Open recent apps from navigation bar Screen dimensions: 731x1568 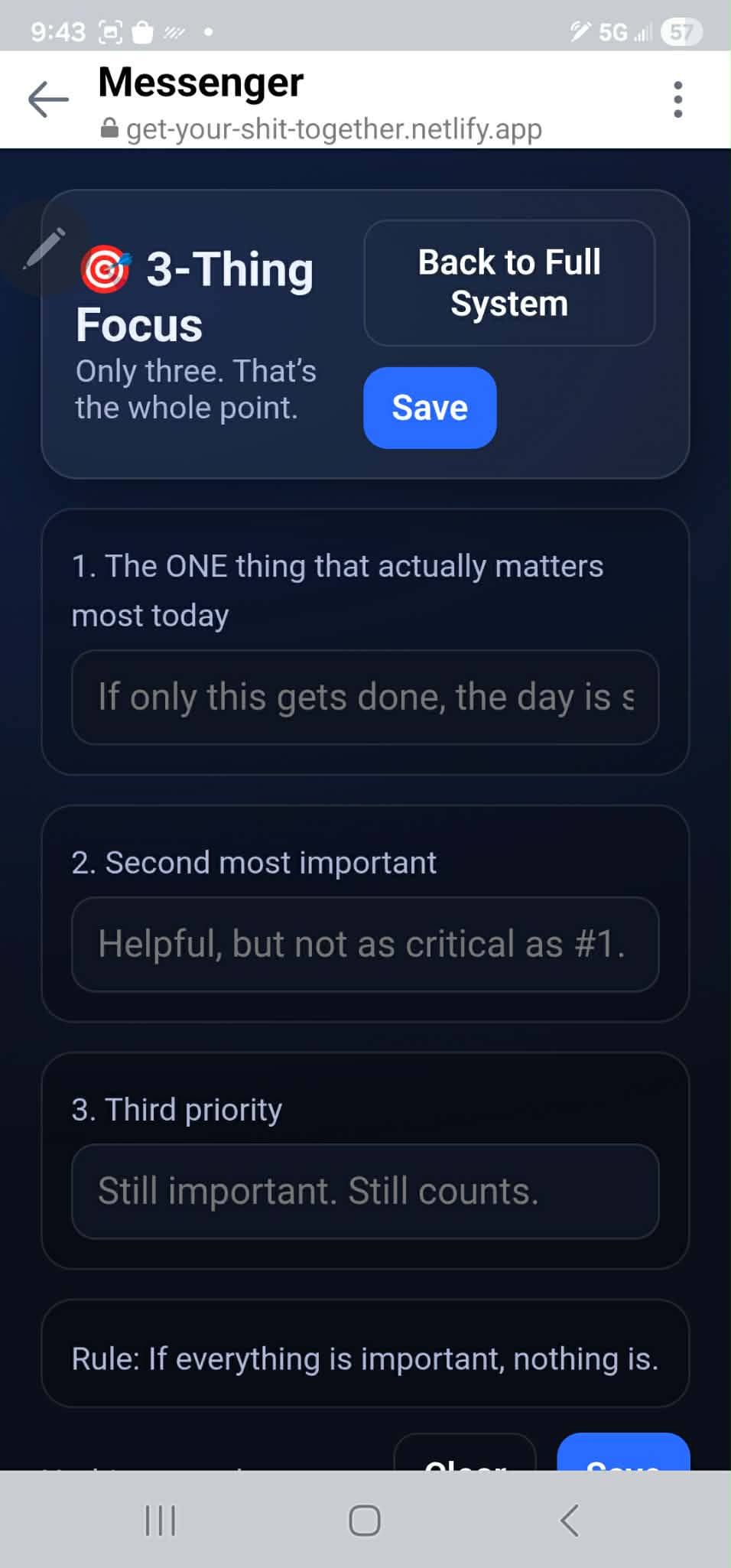(161, 1520)
